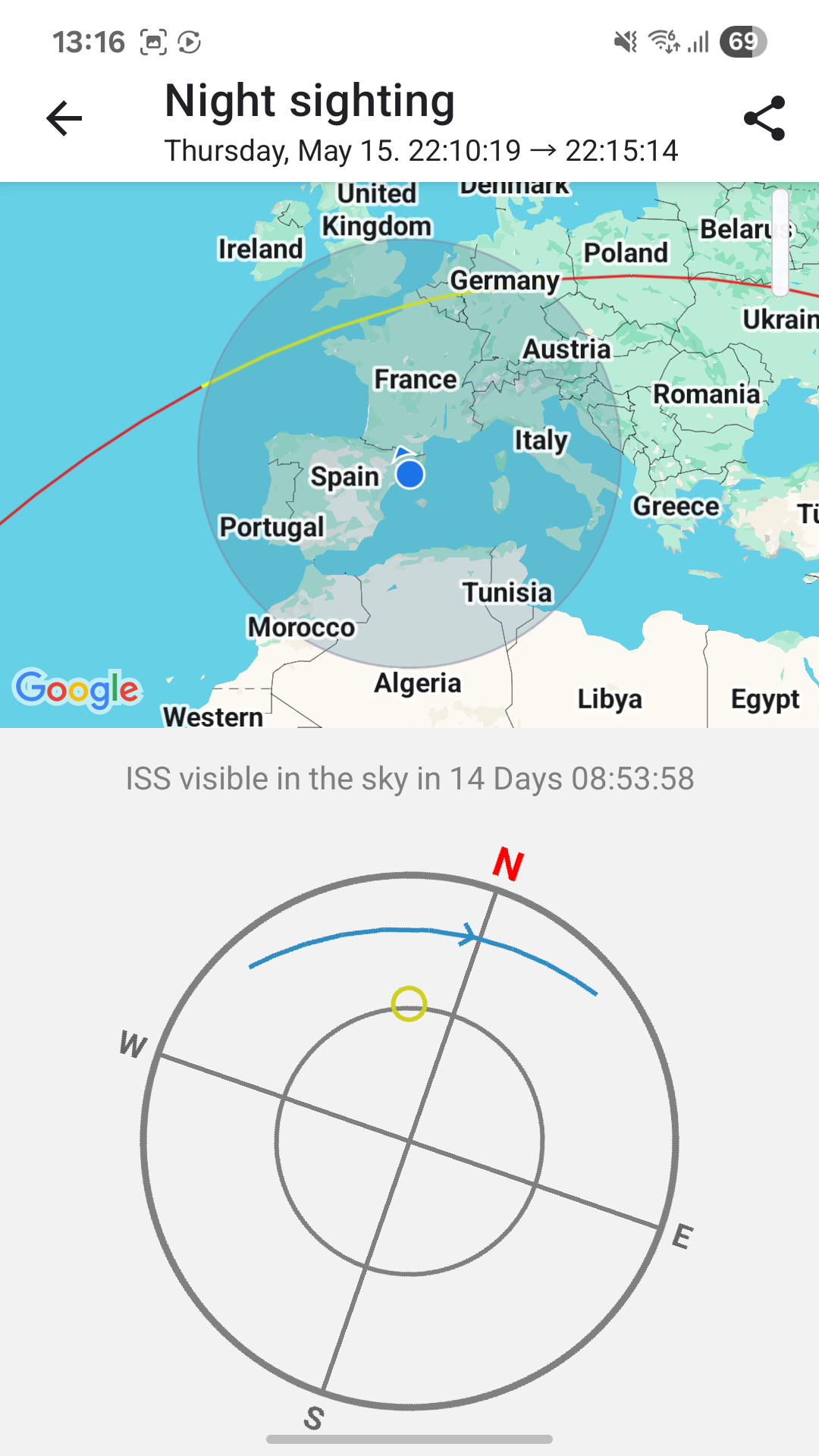
Task: Go back using the arrow icon
Action: (64, 118)
